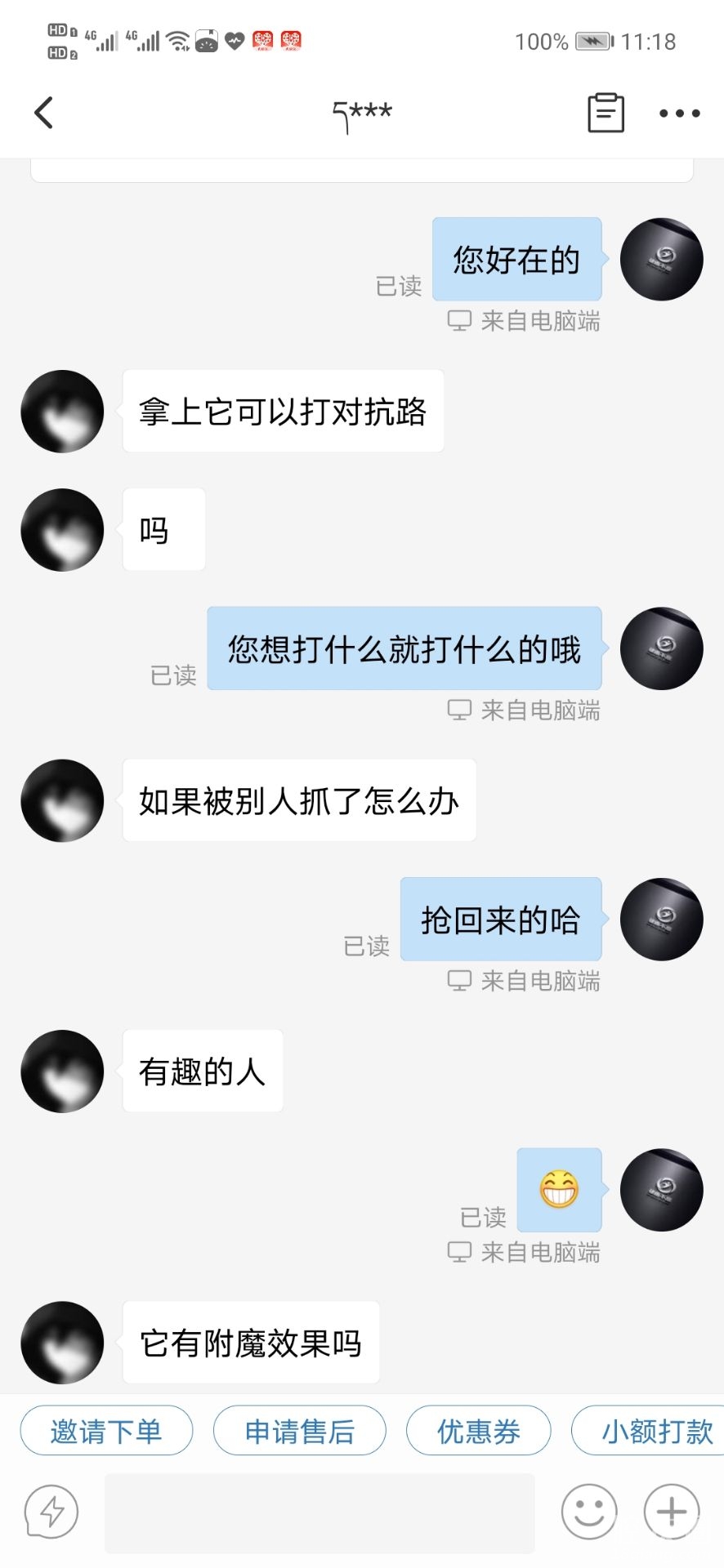
Task: Open the emoji picker
Action: (x=589, y=1512)
